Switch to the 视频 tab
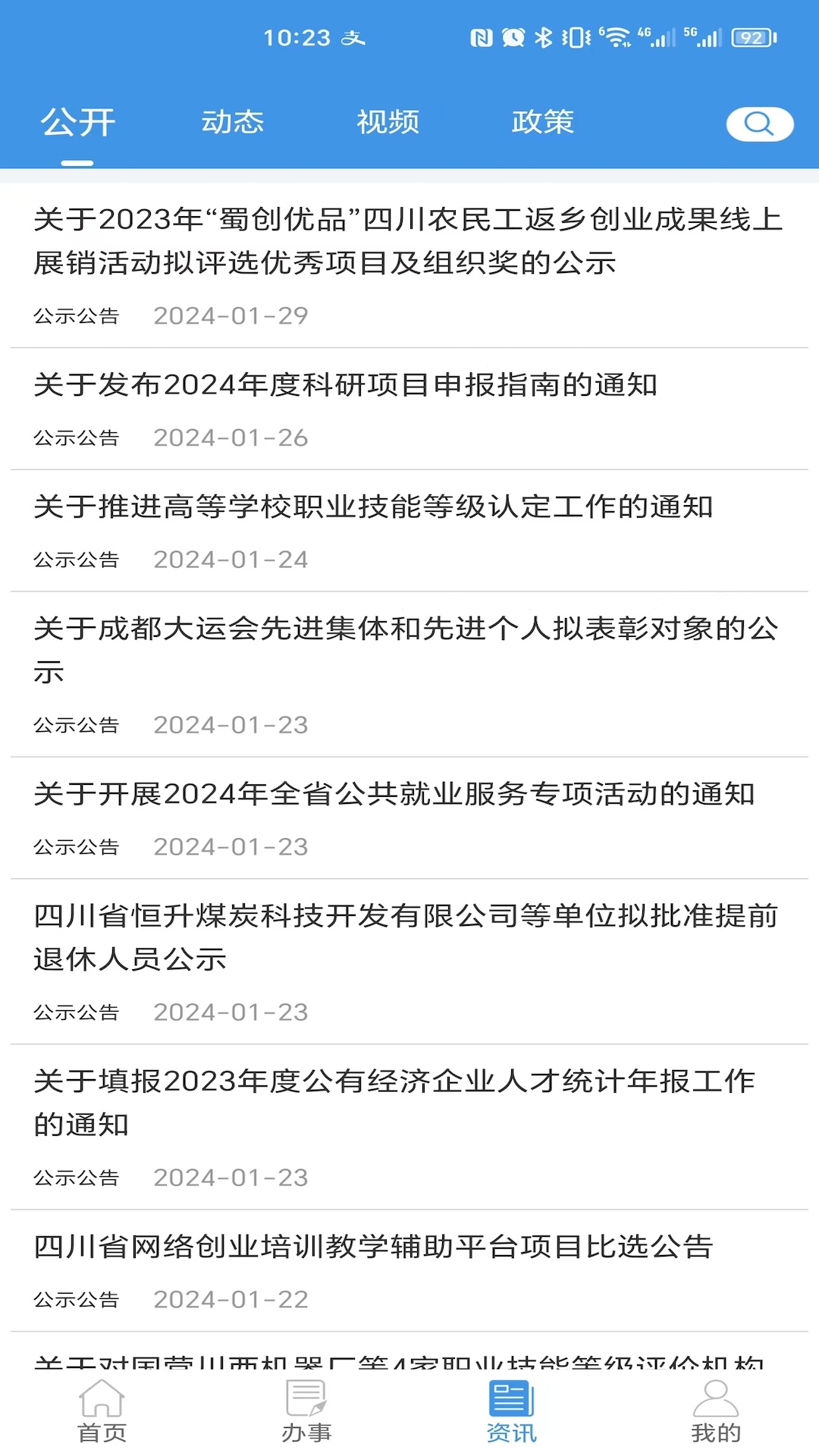Viewport: 819px width, 1456px height. pyautogui.click(x=388, y=122)
